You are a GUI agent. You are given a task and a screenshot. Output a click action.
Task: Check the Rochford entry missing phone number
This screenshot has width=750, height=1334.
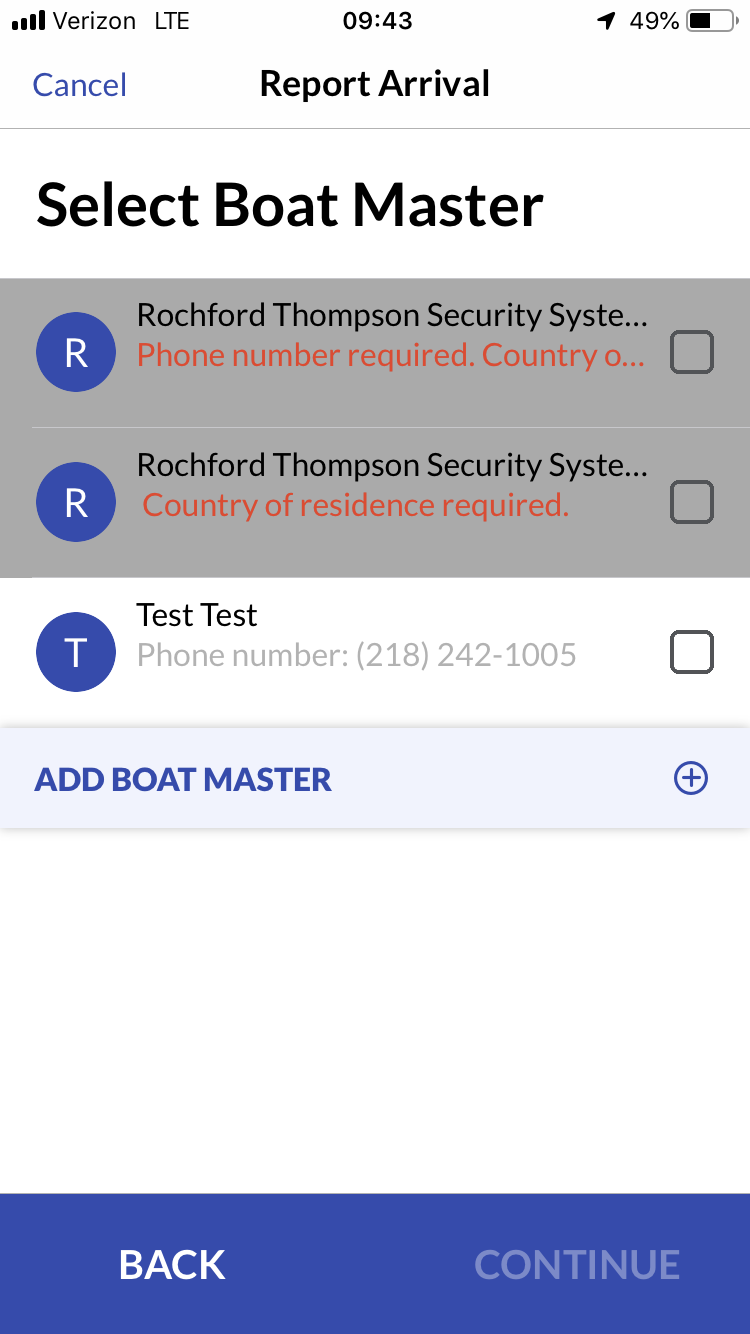691,352
